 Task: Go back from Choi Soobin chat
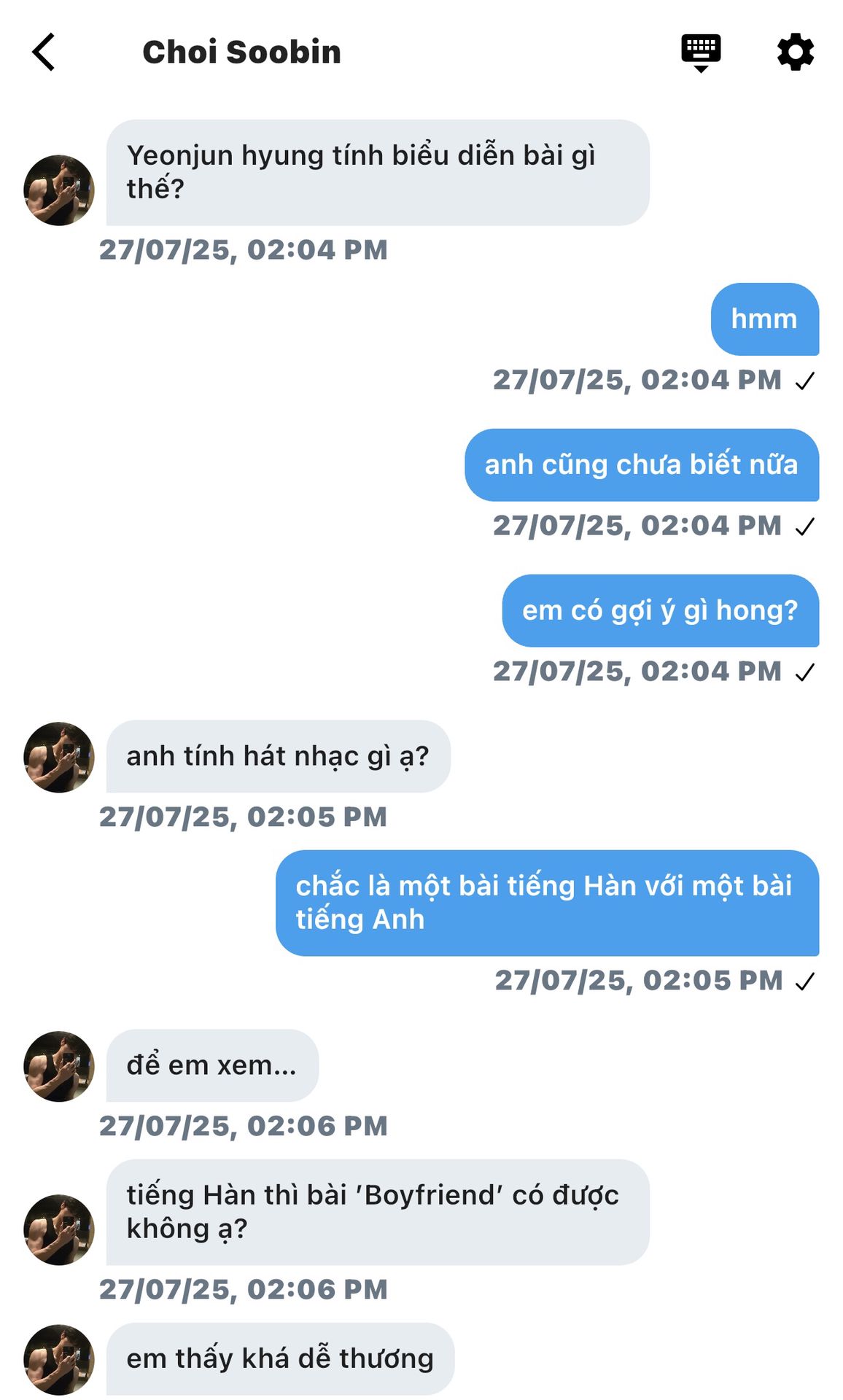44,52
